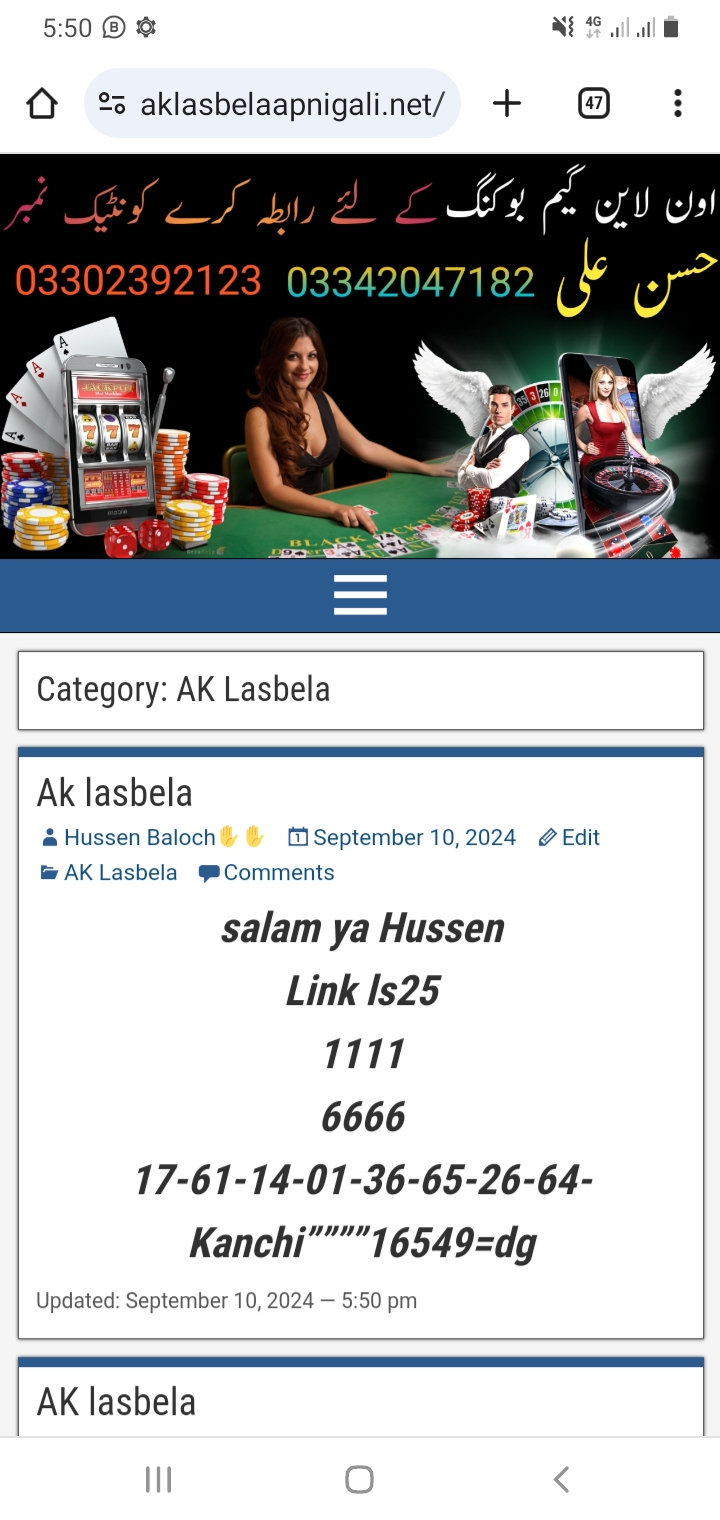Screen dimensions: 720x1520
Task: Go back with the system back button
Action: point(561,1479)
